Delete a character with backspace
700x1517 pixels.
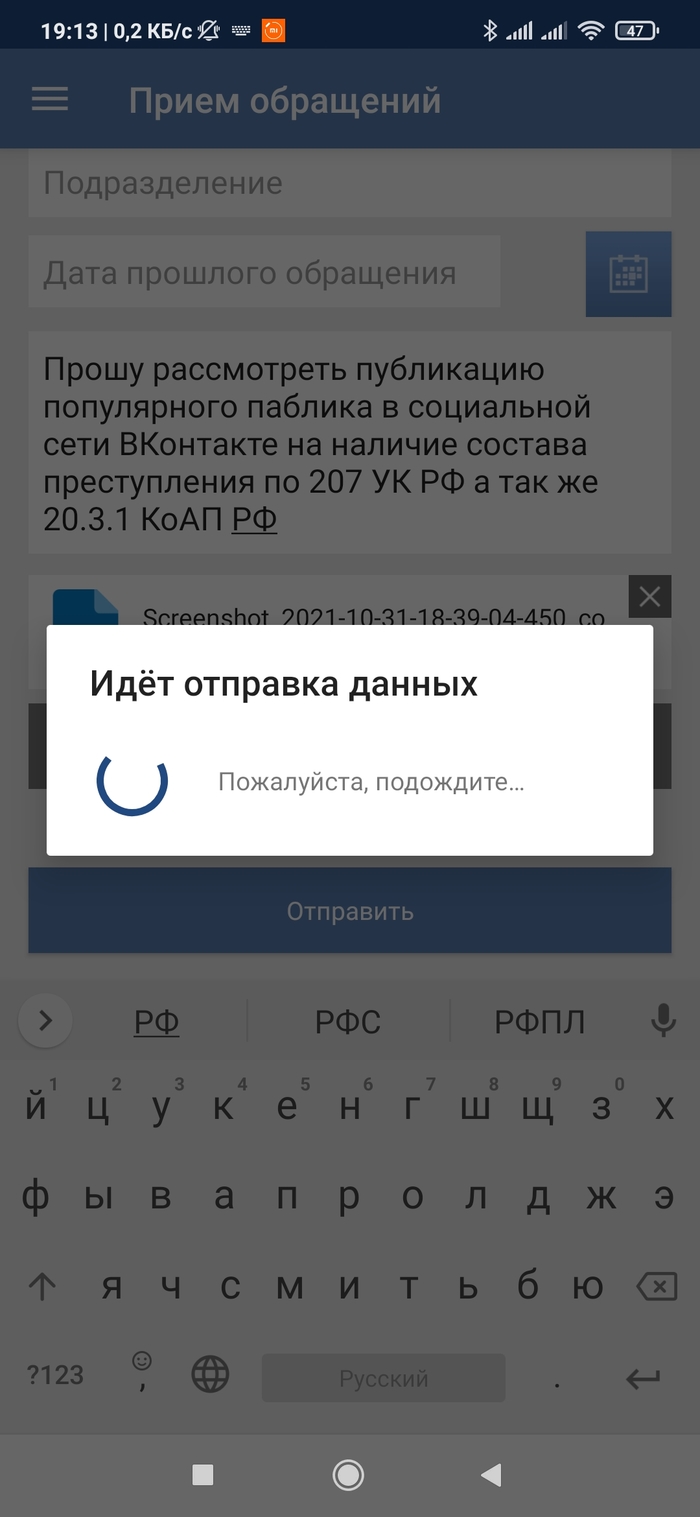[656, 1287]
